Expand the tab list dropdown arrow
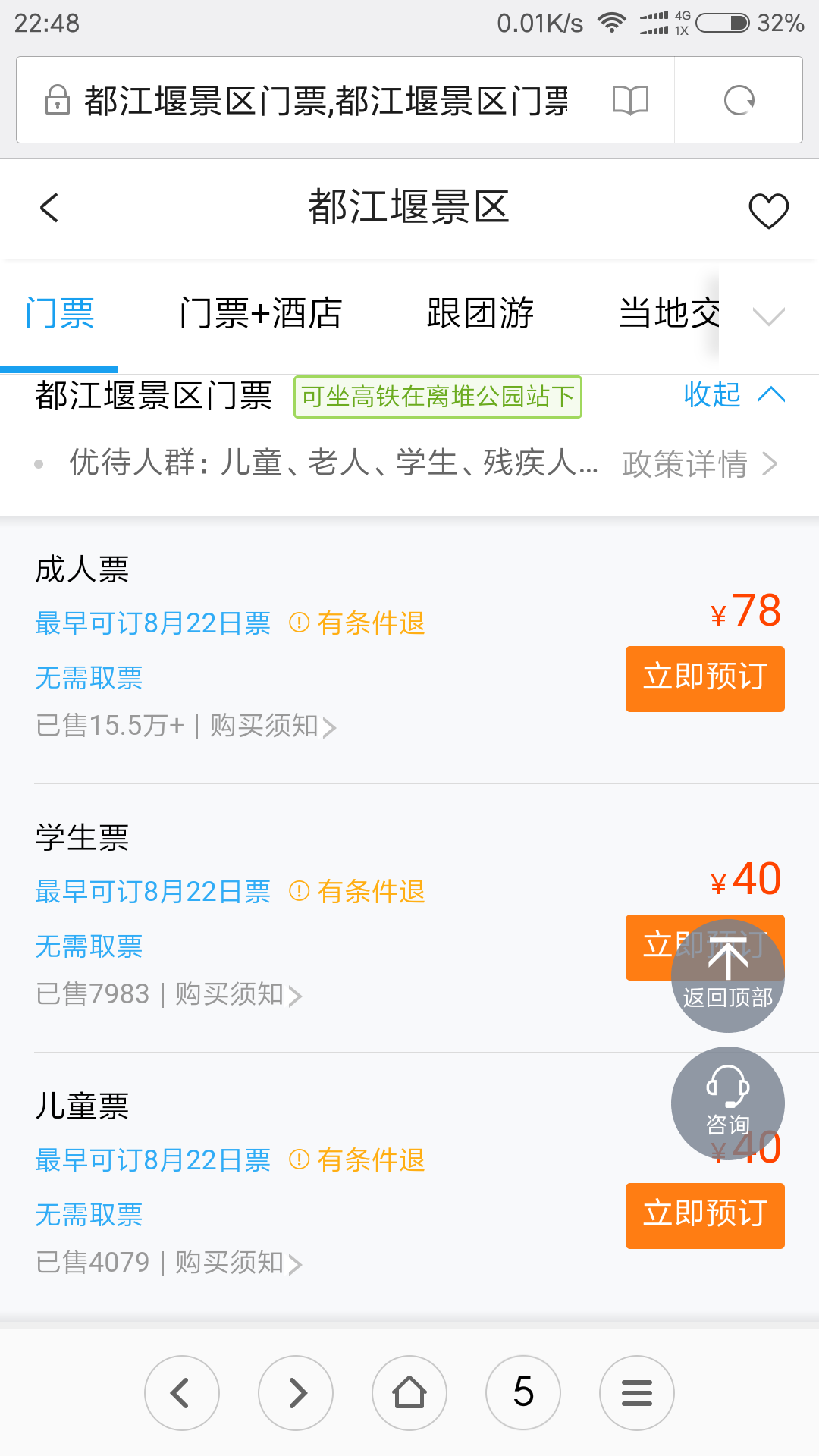 pos(769,315)
